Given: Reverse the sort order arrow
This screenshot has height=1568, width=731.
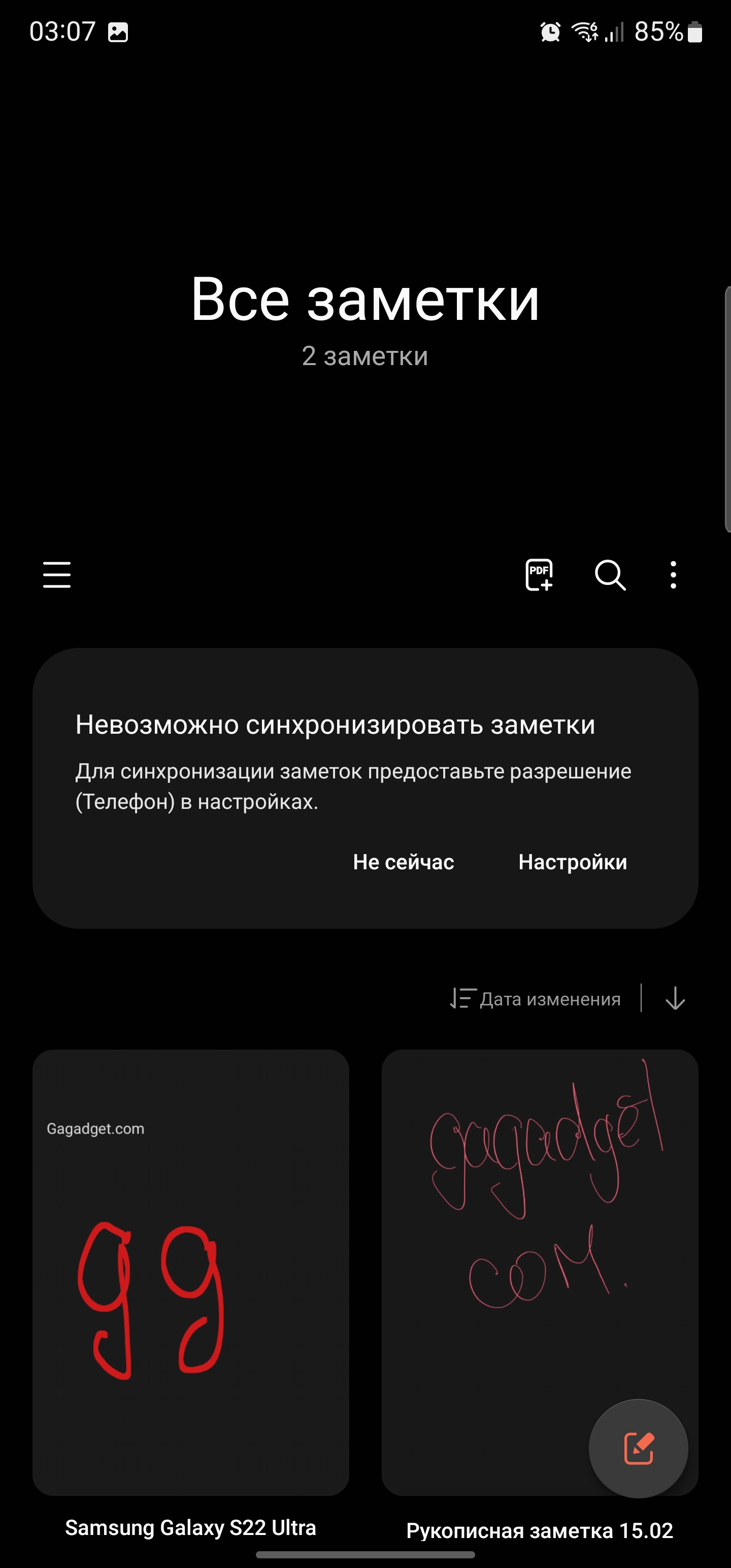Looking at the screenshot, I should 675,999.
